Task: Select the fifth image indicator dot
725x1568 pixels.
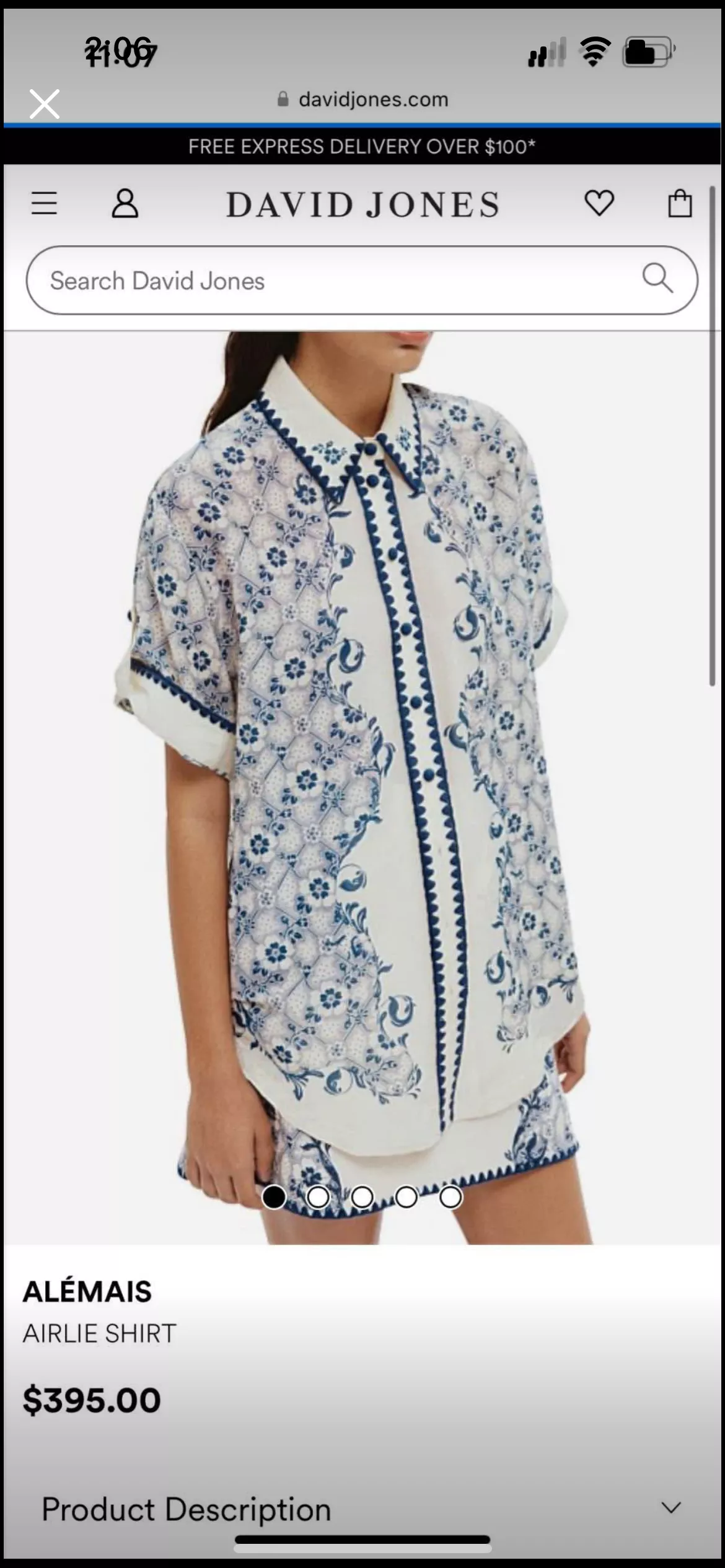Action: coord(450,1197)
